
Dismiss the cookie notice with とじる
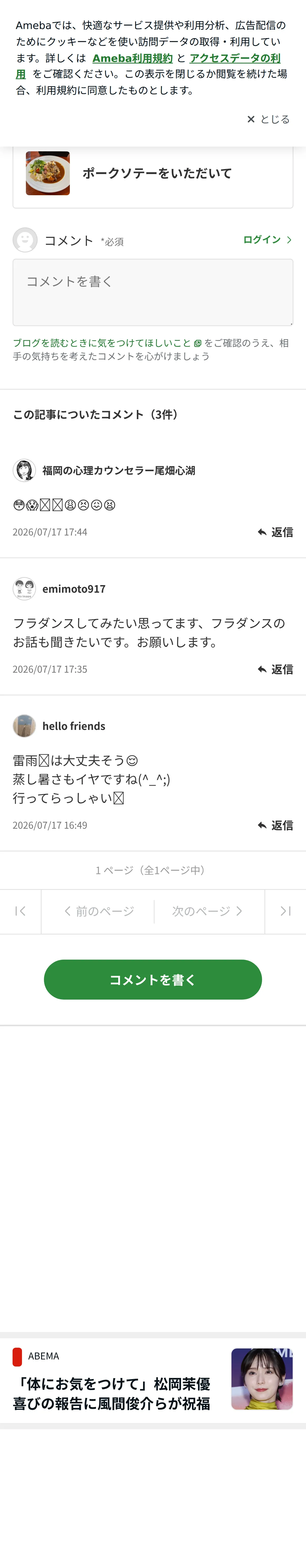[268, 119]
